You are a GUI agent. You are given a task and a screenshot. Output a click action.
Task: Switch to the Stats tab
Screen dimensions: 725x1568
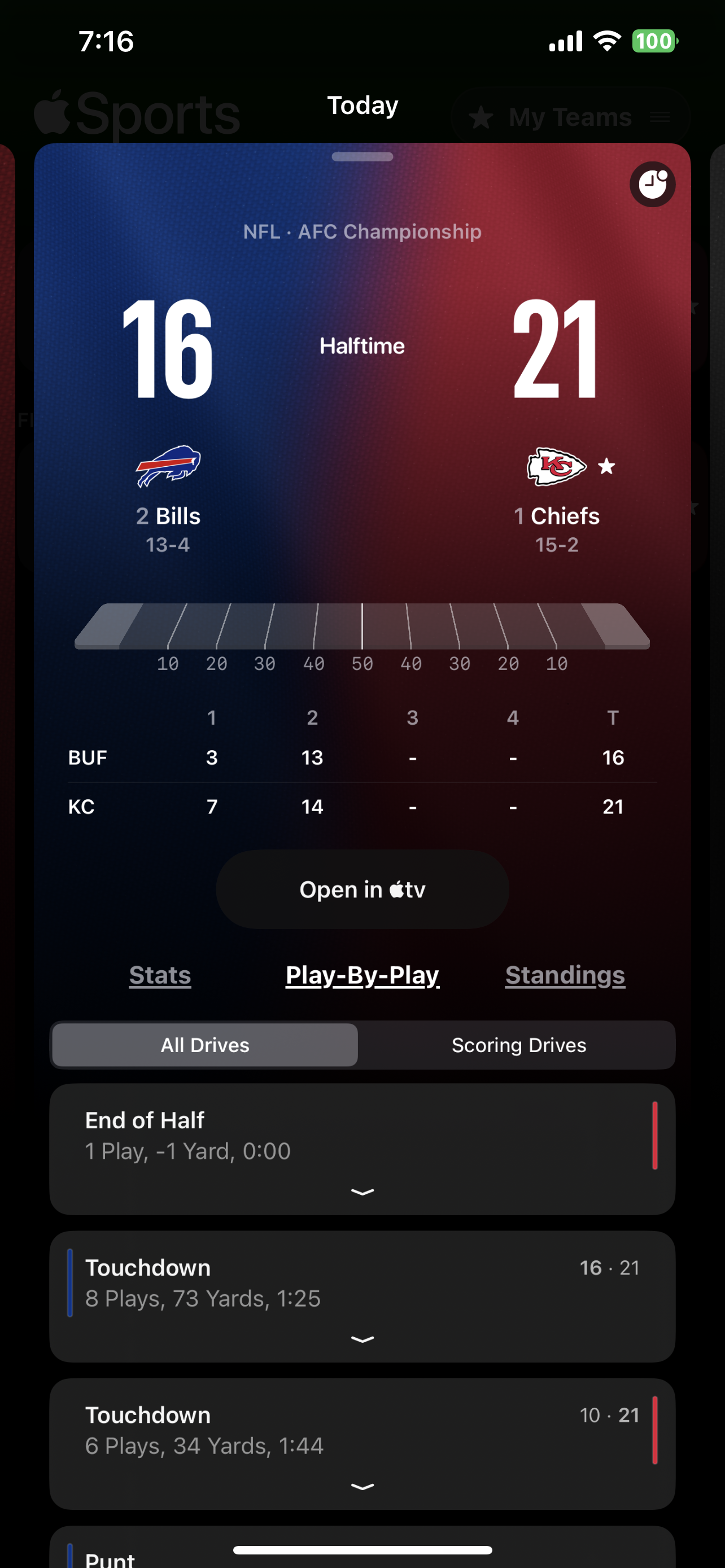coord(160,975)
